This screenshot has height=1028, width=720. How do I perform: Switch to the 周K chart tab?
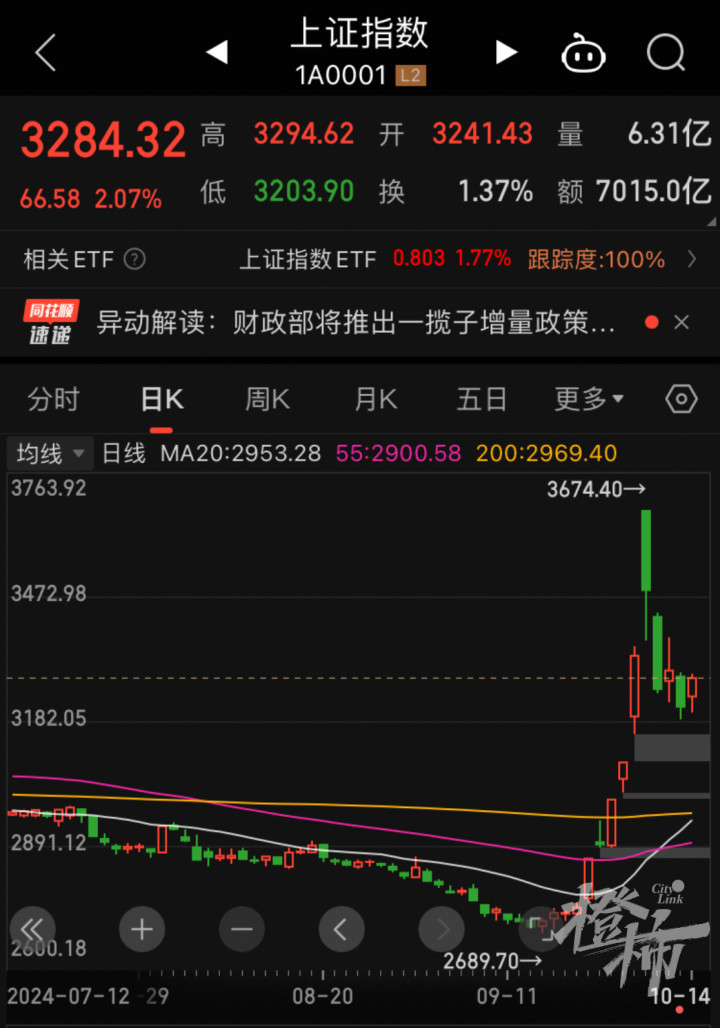click(267, 400)
